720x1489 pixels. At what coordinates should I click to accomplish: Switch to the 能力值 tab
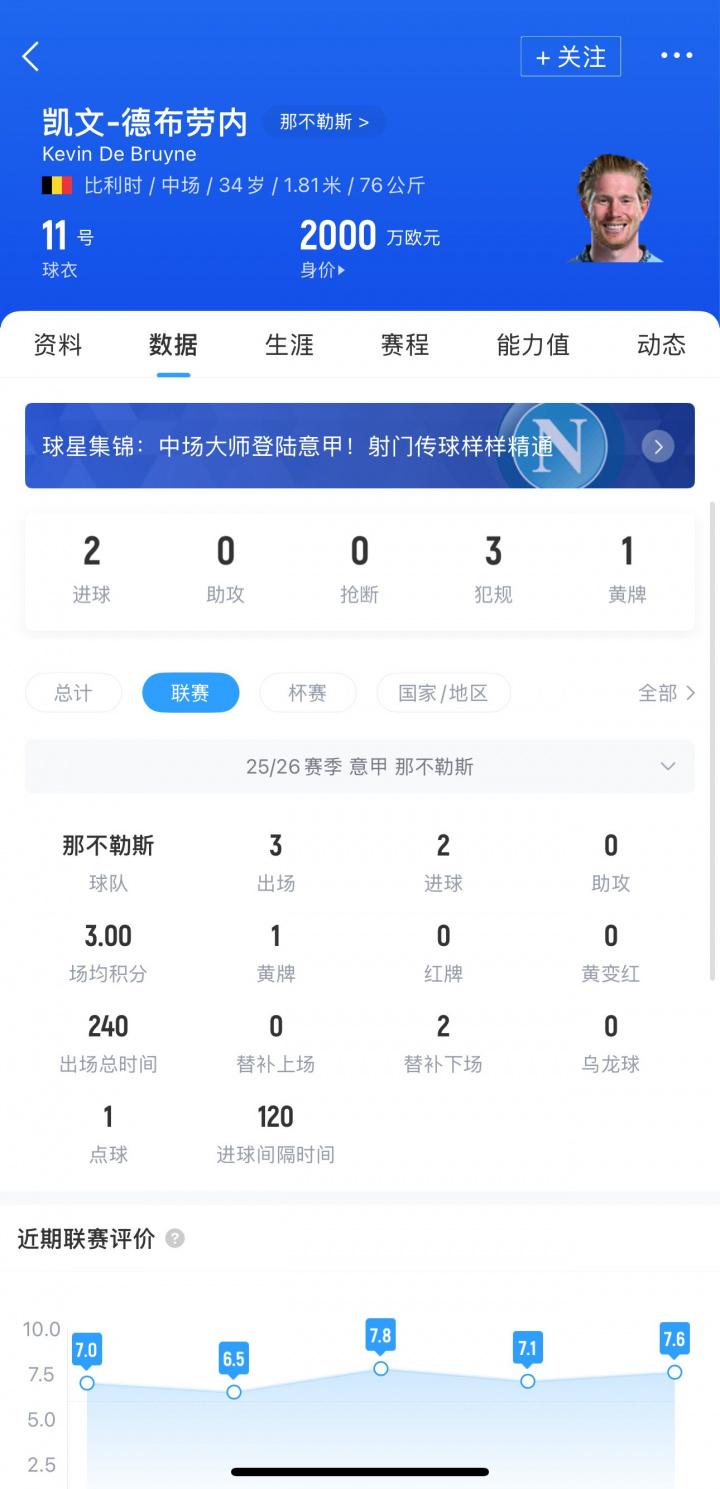(533, 345)
